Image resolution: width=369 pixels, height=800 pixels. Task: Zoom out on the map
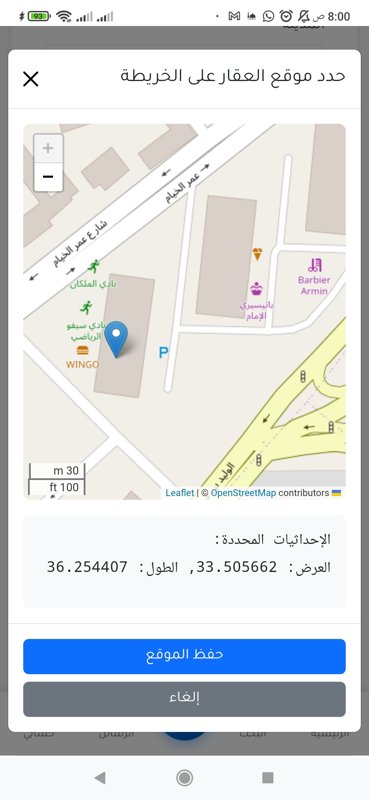(x=48, y=177)
